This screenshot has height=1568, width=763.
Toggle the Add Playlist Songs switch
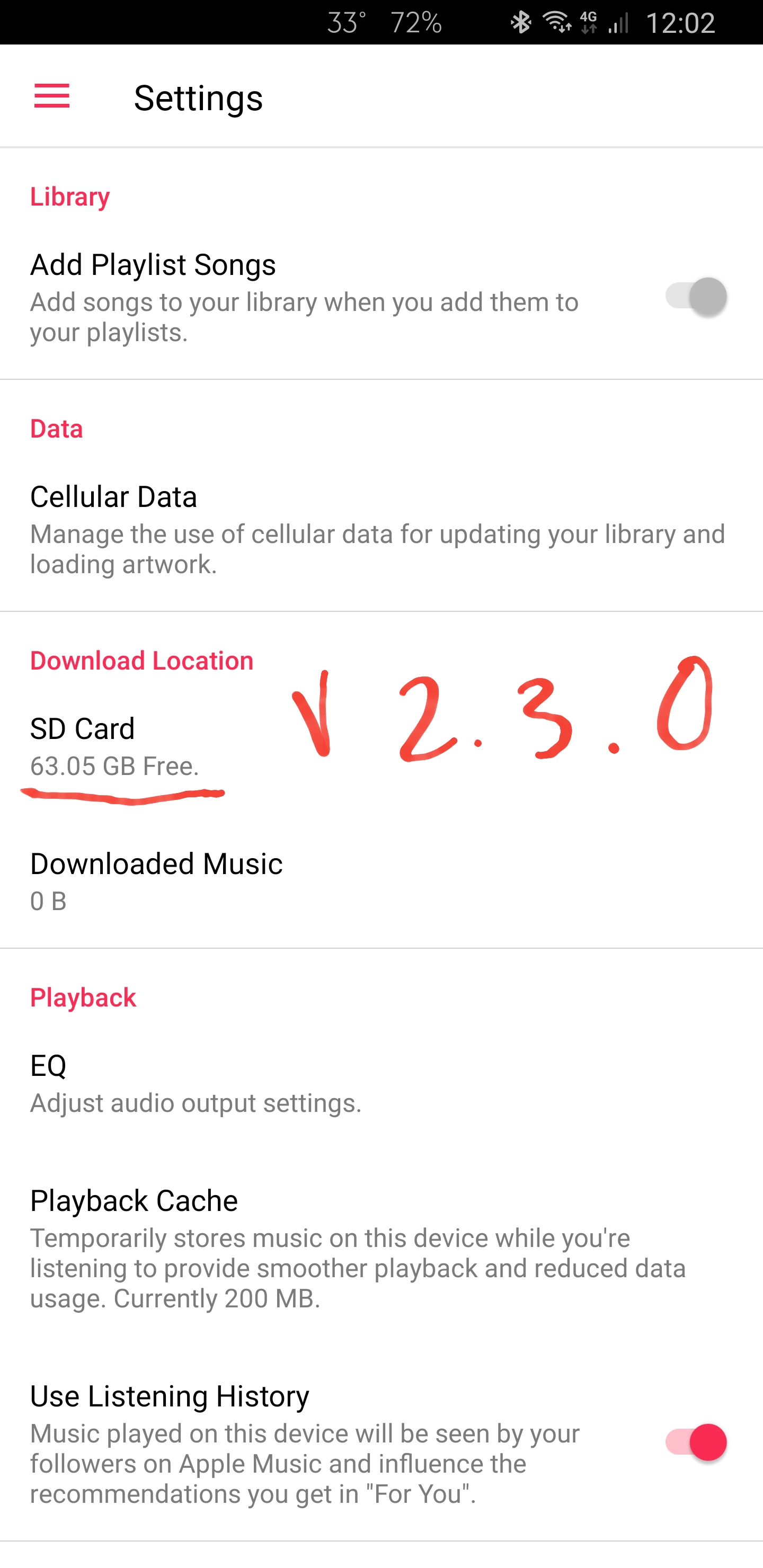click(695, 297)
